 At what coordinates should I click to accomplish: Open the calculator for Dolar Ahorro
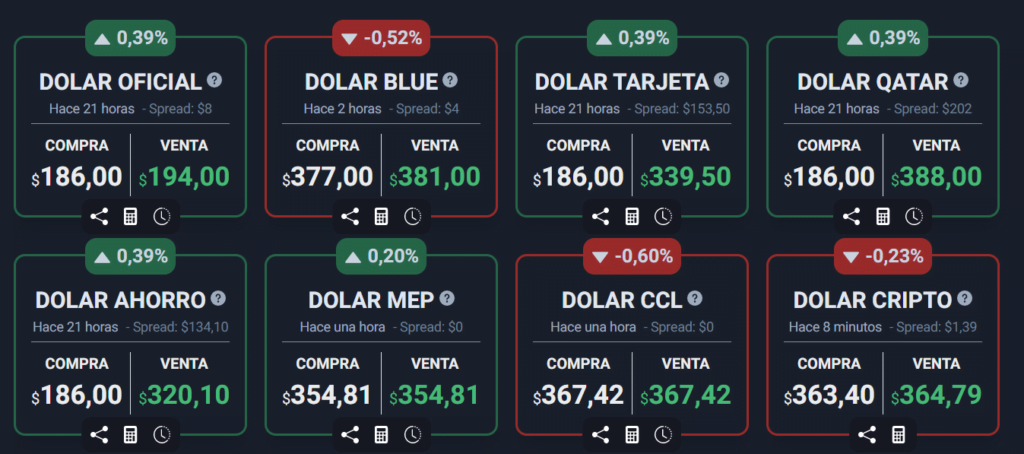click(130, 434)
